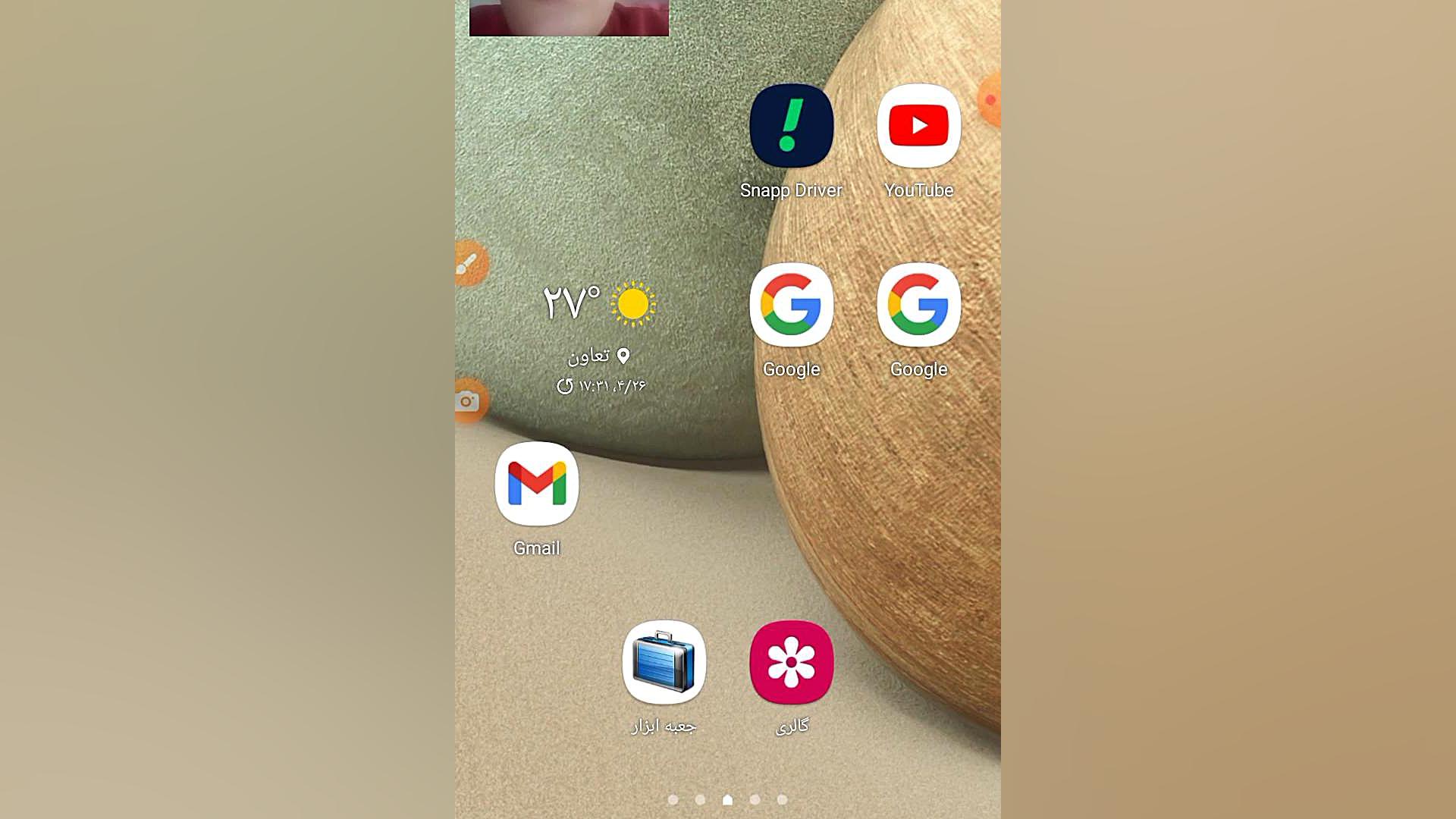
Task: Open the گالری gallery app
Action: coord(791,663)
